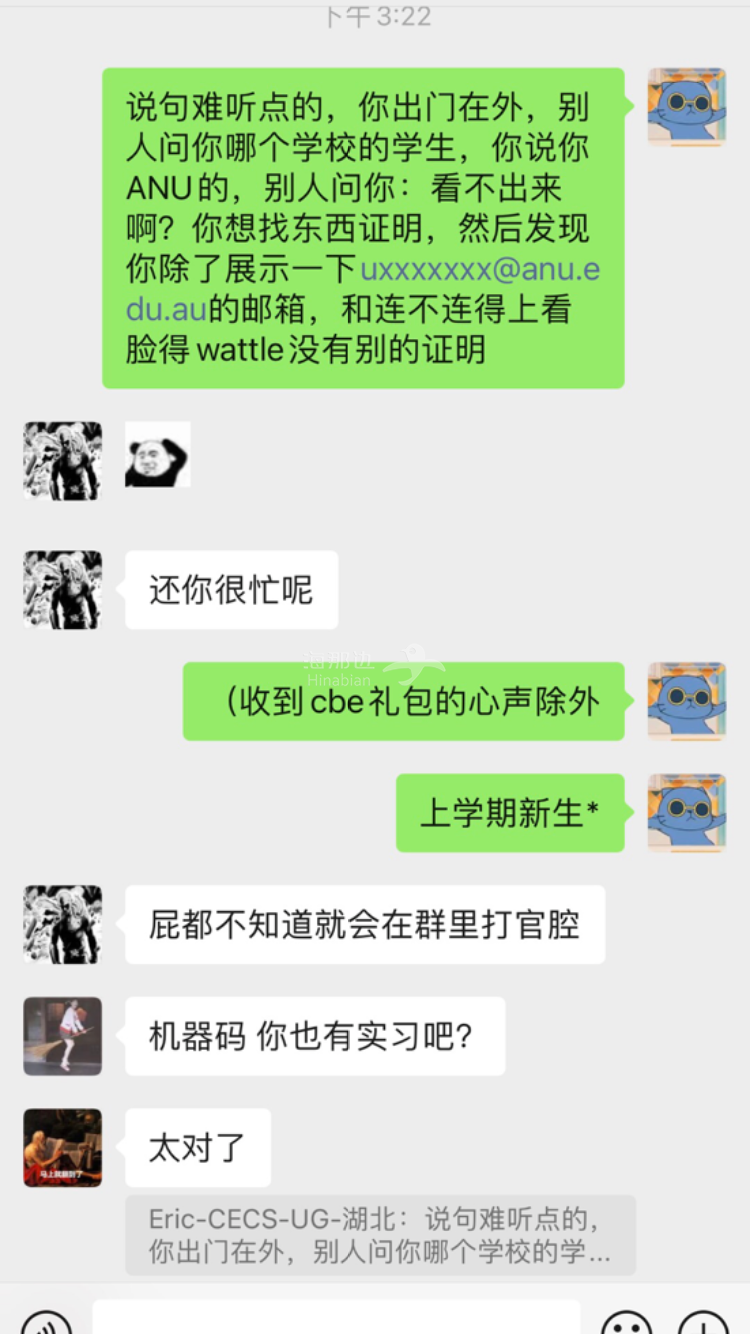Open blue cat avatar beside 上学期新生* message
Screen dimensions: 750x1334
point(686,813)
